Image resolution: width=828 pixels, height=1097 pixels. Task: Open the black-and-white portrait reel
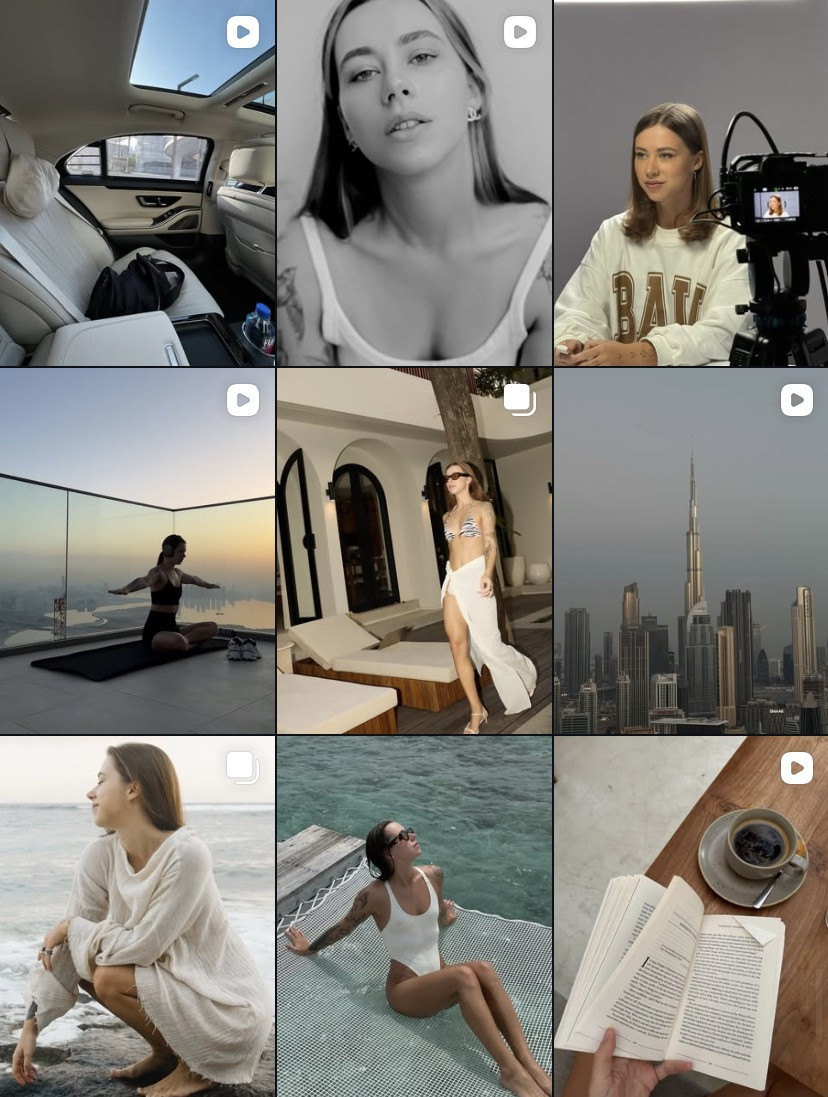click(x=414, y=183)
